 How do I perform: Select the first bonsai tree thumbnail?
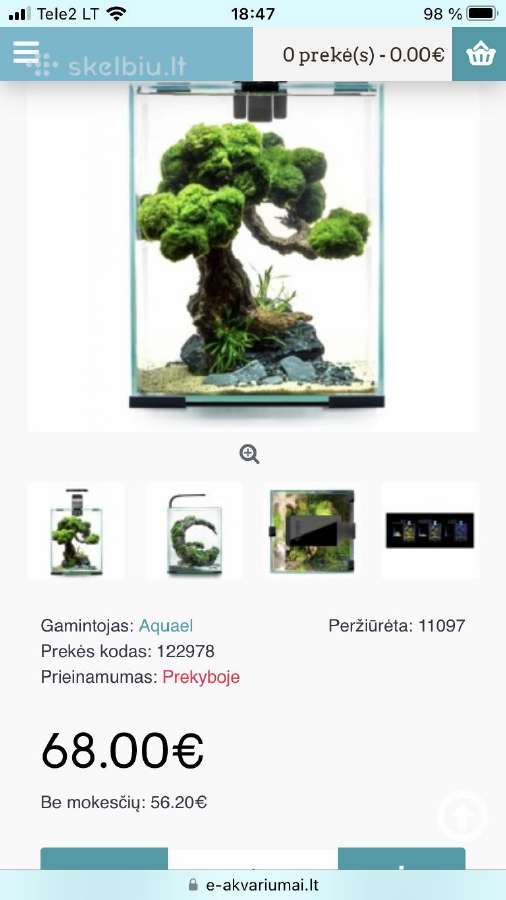pyautogui.click(x=76, y=532)
